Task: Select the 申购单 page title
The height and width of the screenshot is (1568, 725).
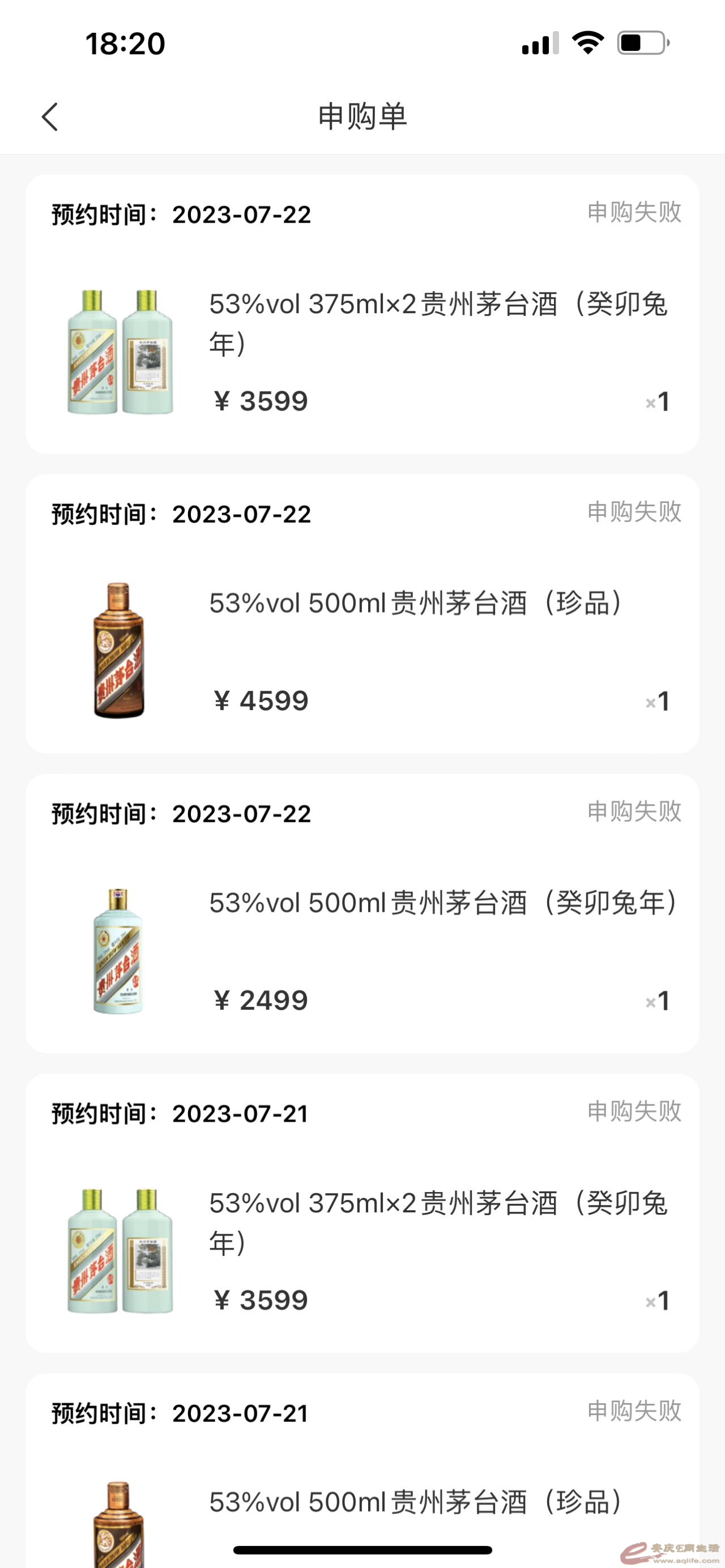Action: [362, 116]
